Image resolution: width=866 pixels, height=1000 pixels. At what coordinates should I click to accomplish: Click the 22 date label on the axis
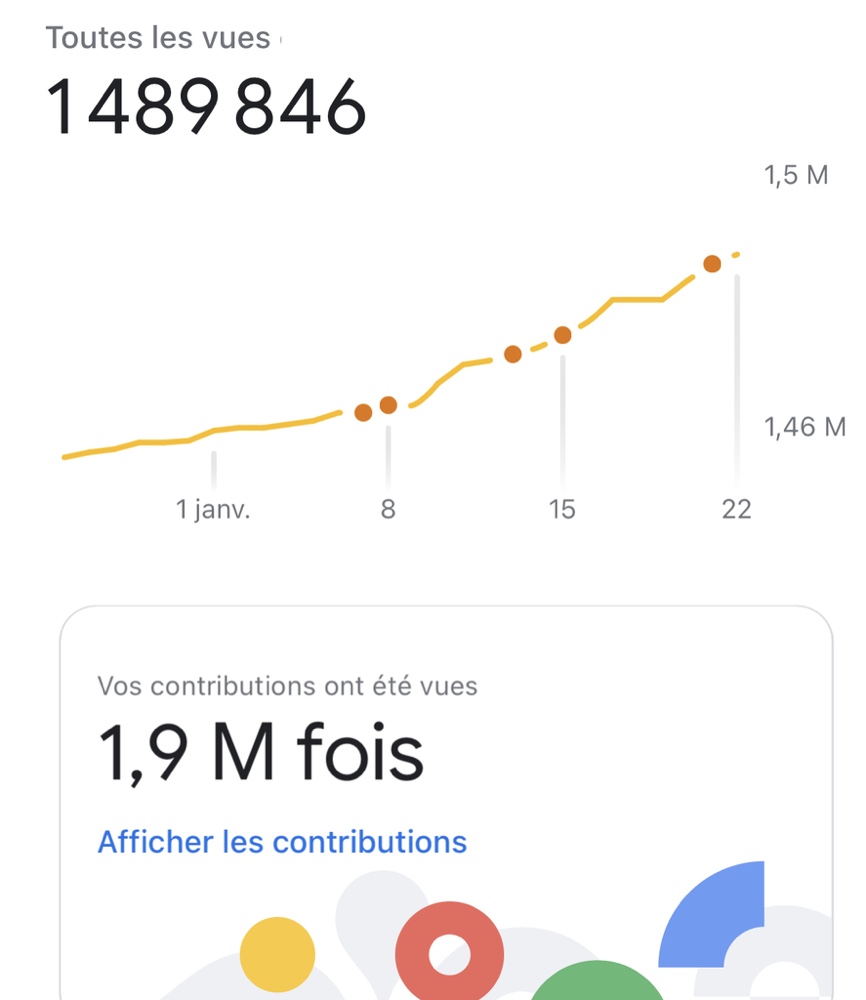click(738, 509)
